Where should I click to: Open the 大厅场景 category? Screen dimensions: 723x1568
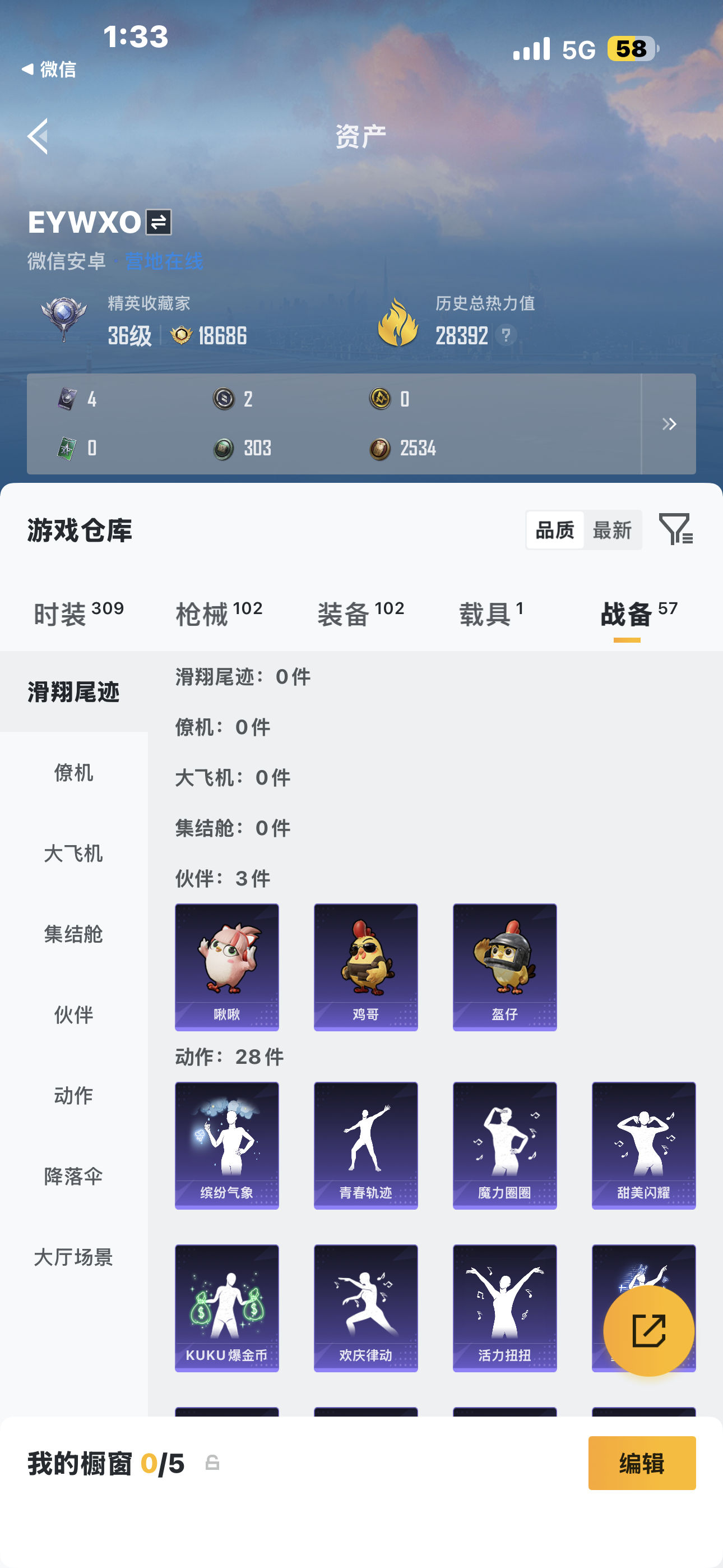pos(73,1257)
